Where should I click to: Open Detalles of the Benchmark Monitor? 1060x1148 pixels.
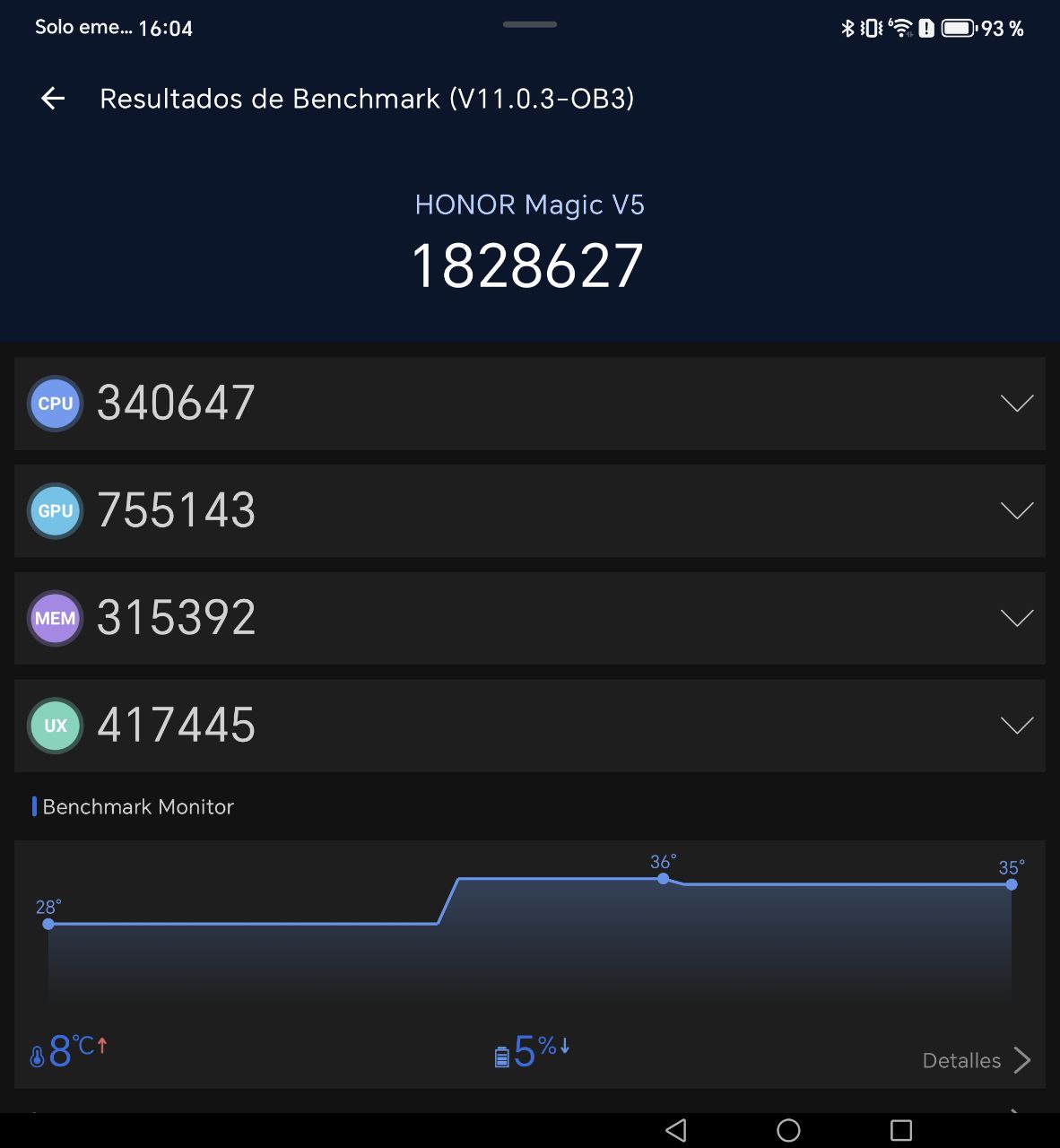pyautogui.click(x=976, y=1060)
